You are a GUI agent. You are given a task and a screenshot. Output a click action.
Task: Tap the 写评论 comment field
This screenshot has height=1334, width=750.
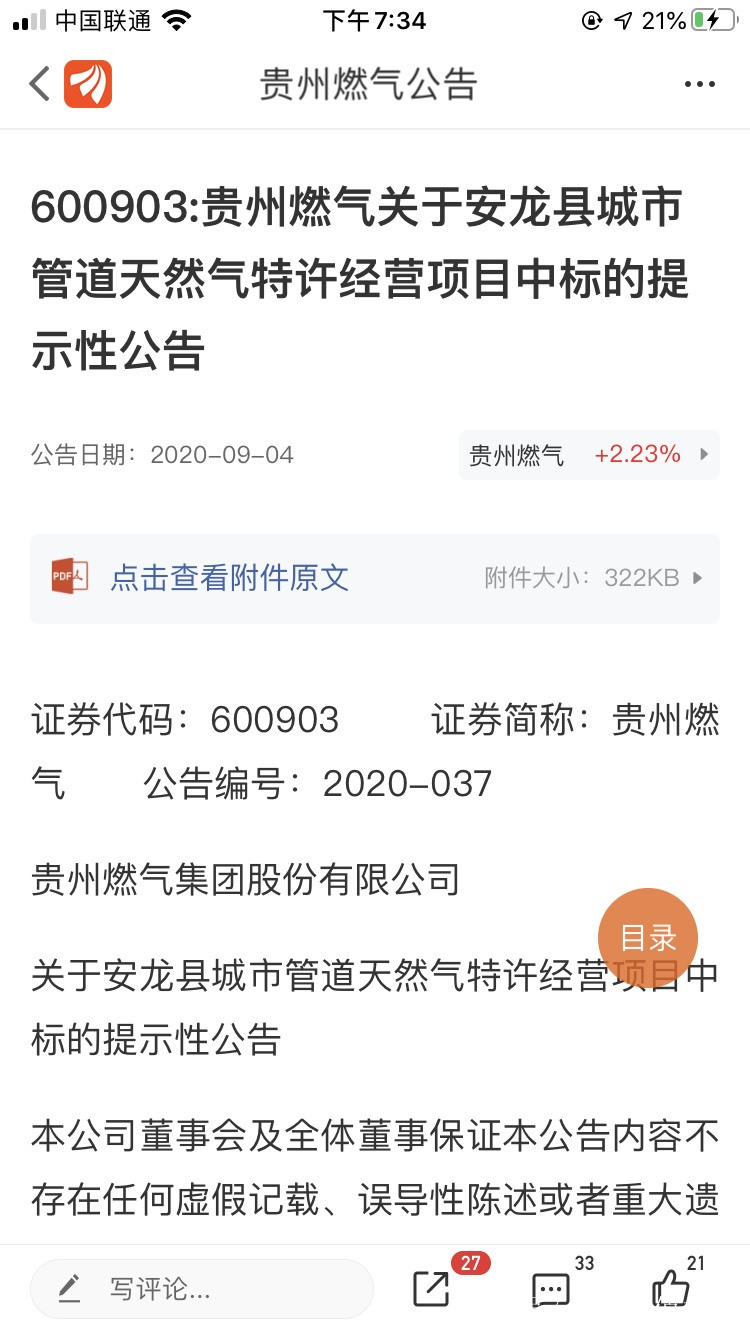coord(202,1289)
